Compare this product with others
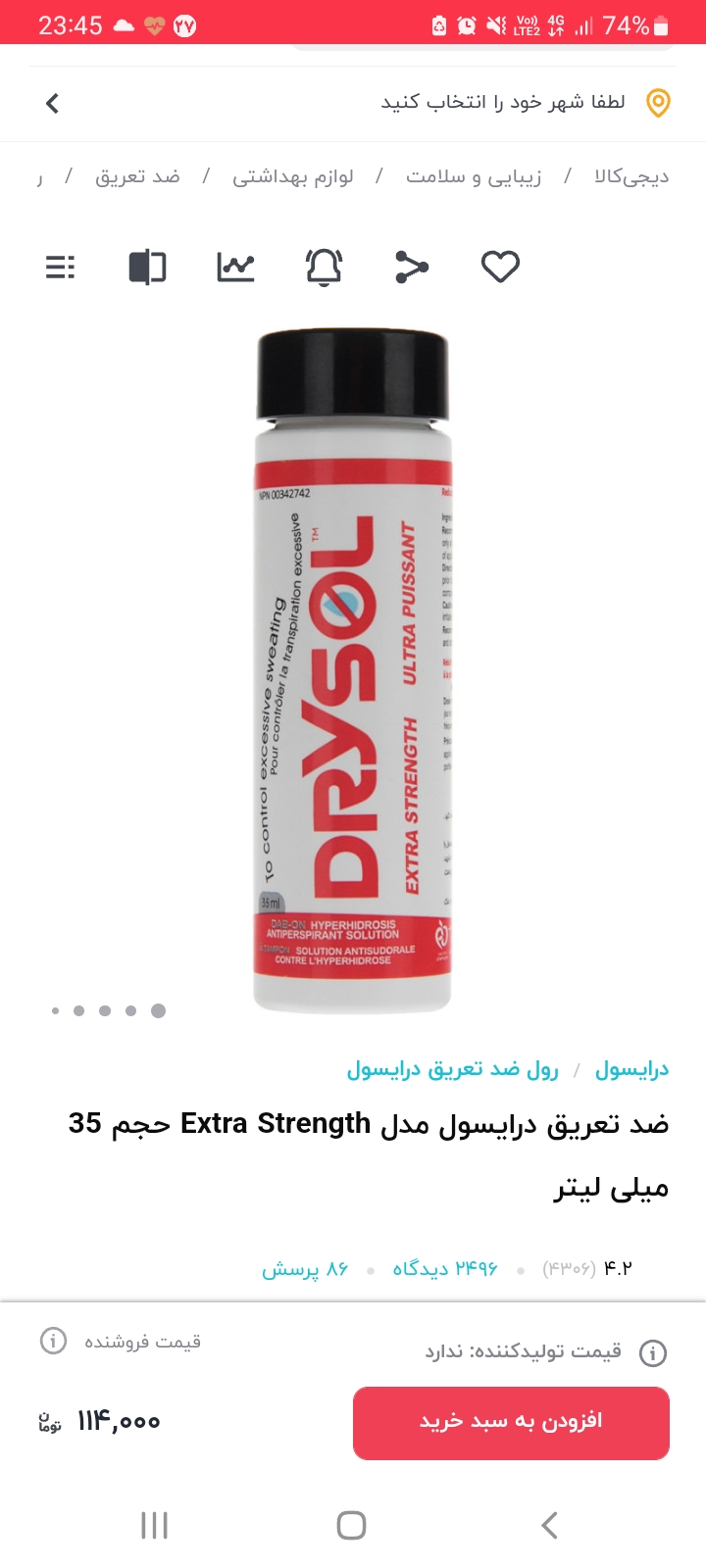Viewport: 706px width, 1568px height. pyautogui.click(x=147, y=267)
